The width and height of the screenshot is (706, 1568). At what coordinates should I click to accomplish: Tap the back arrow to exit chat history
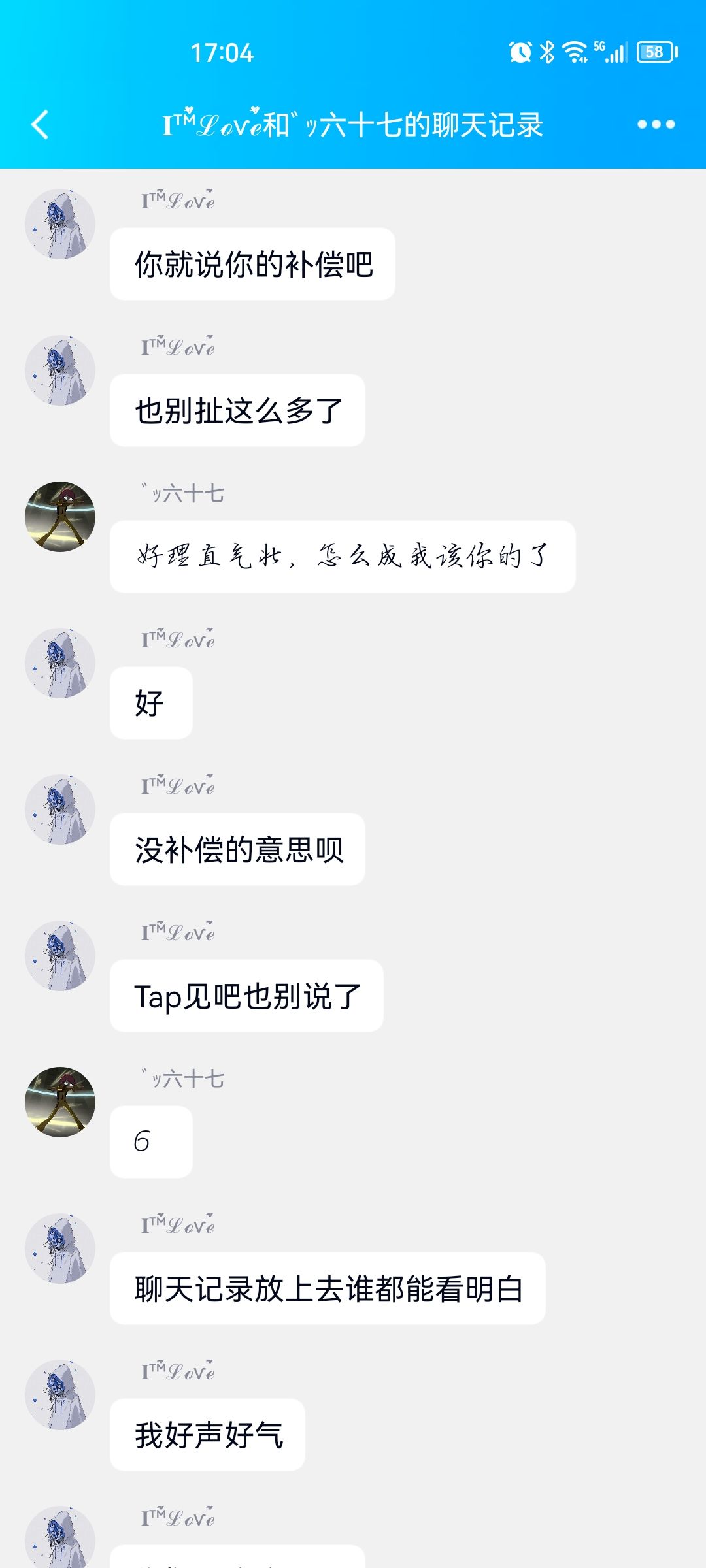[41, 124]
